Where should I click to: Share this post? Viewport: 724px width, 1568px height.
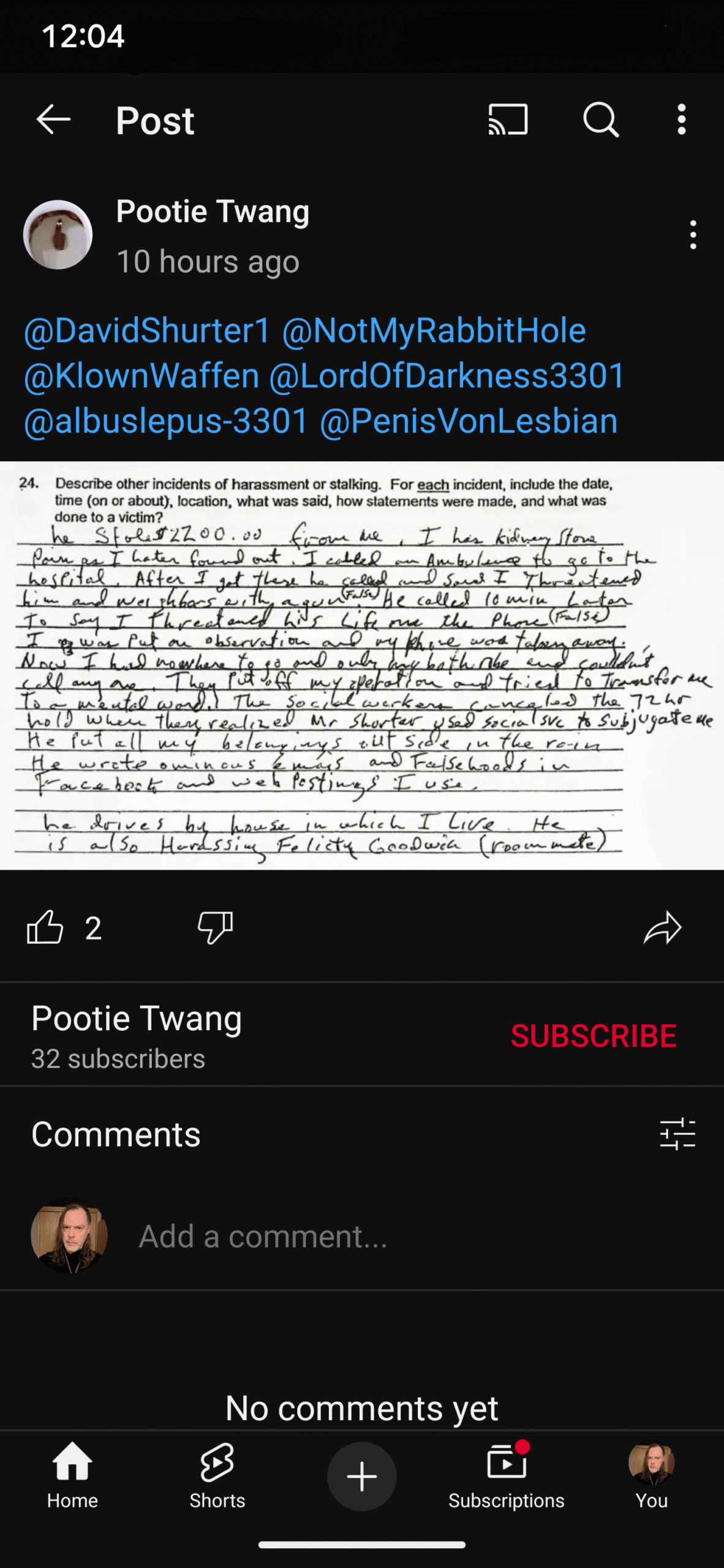coord(662,927)
